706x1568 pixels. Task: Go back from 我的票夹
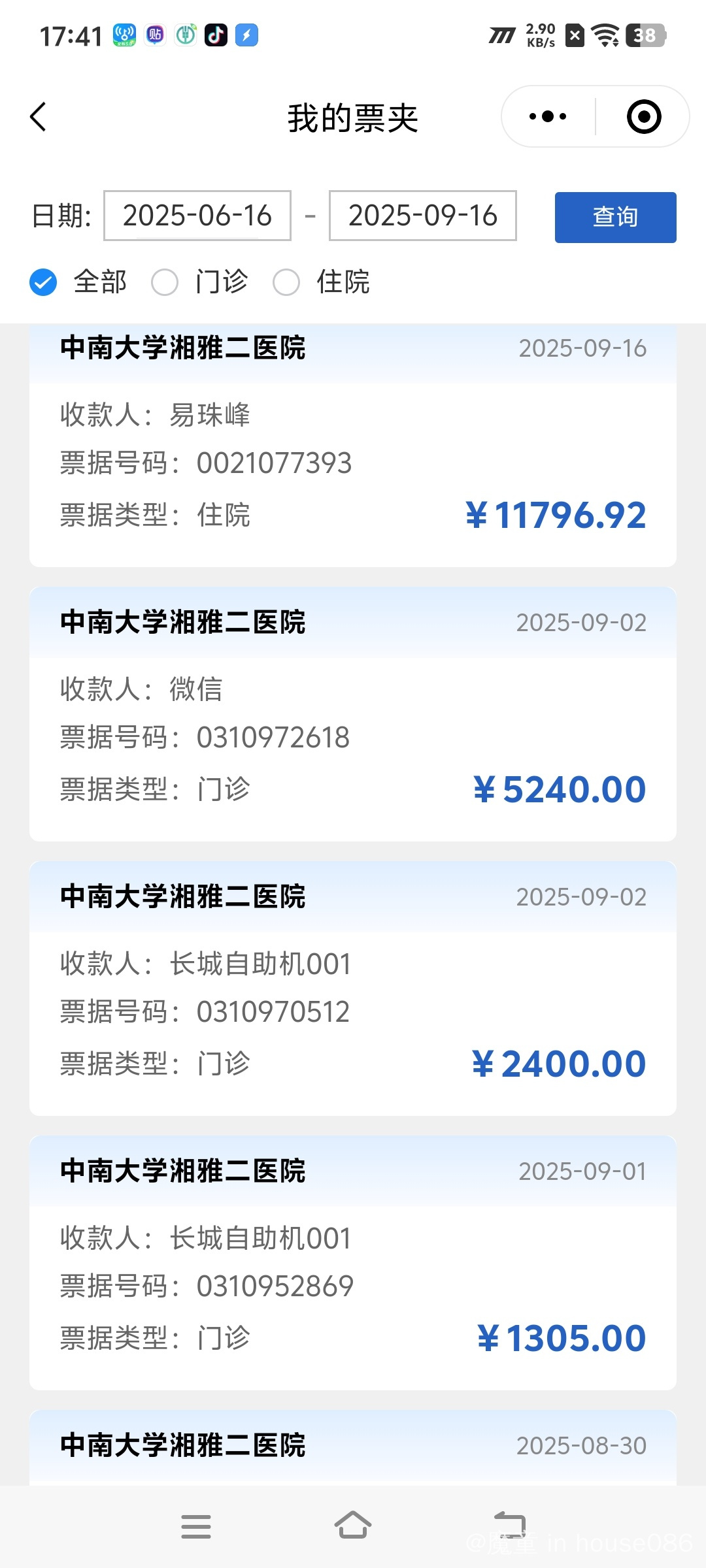[39, 117]
